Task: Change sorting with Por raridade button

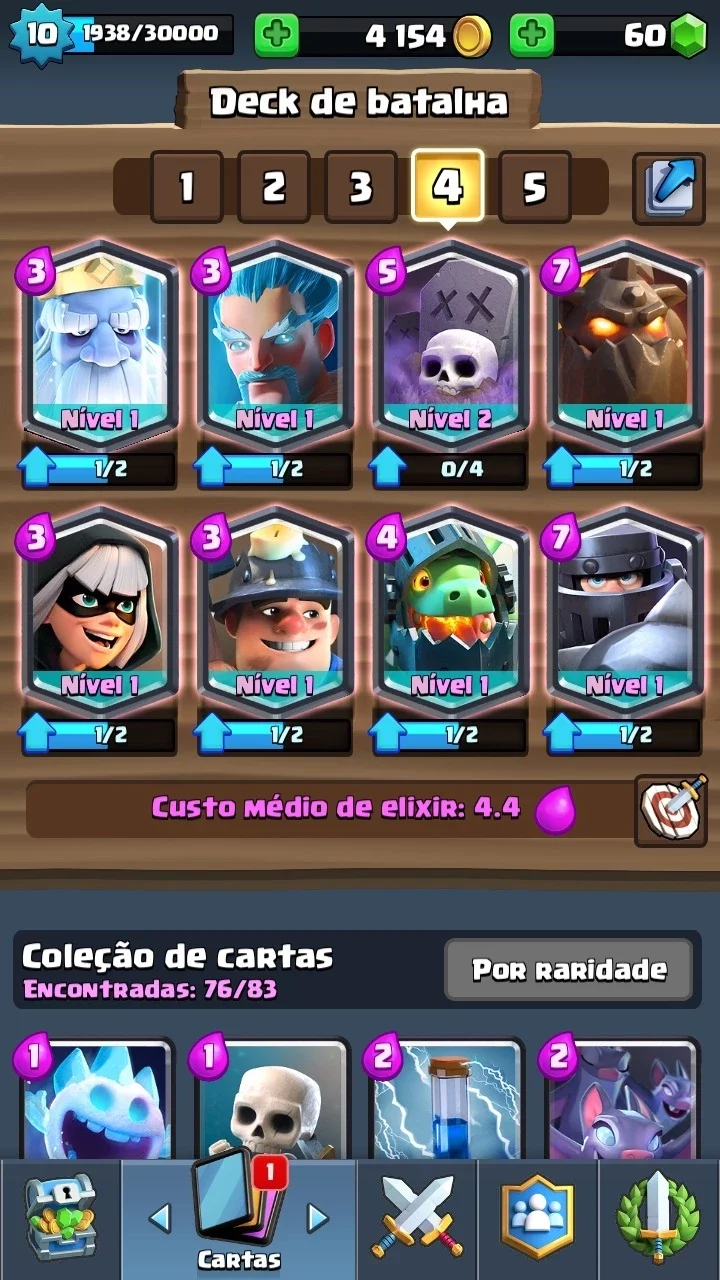Action: point(569,969)
